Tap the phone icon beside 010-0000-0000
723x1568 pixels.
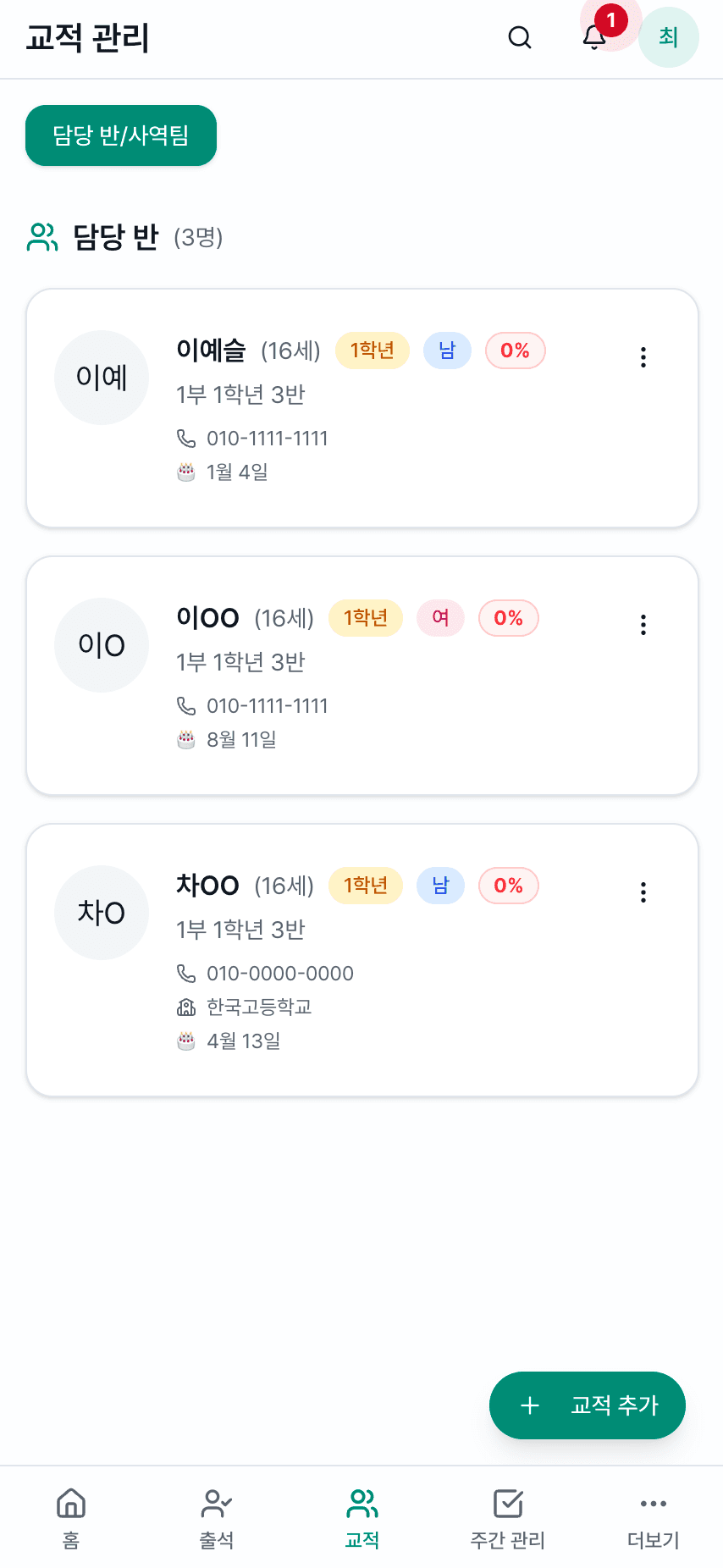coord(187,972)
